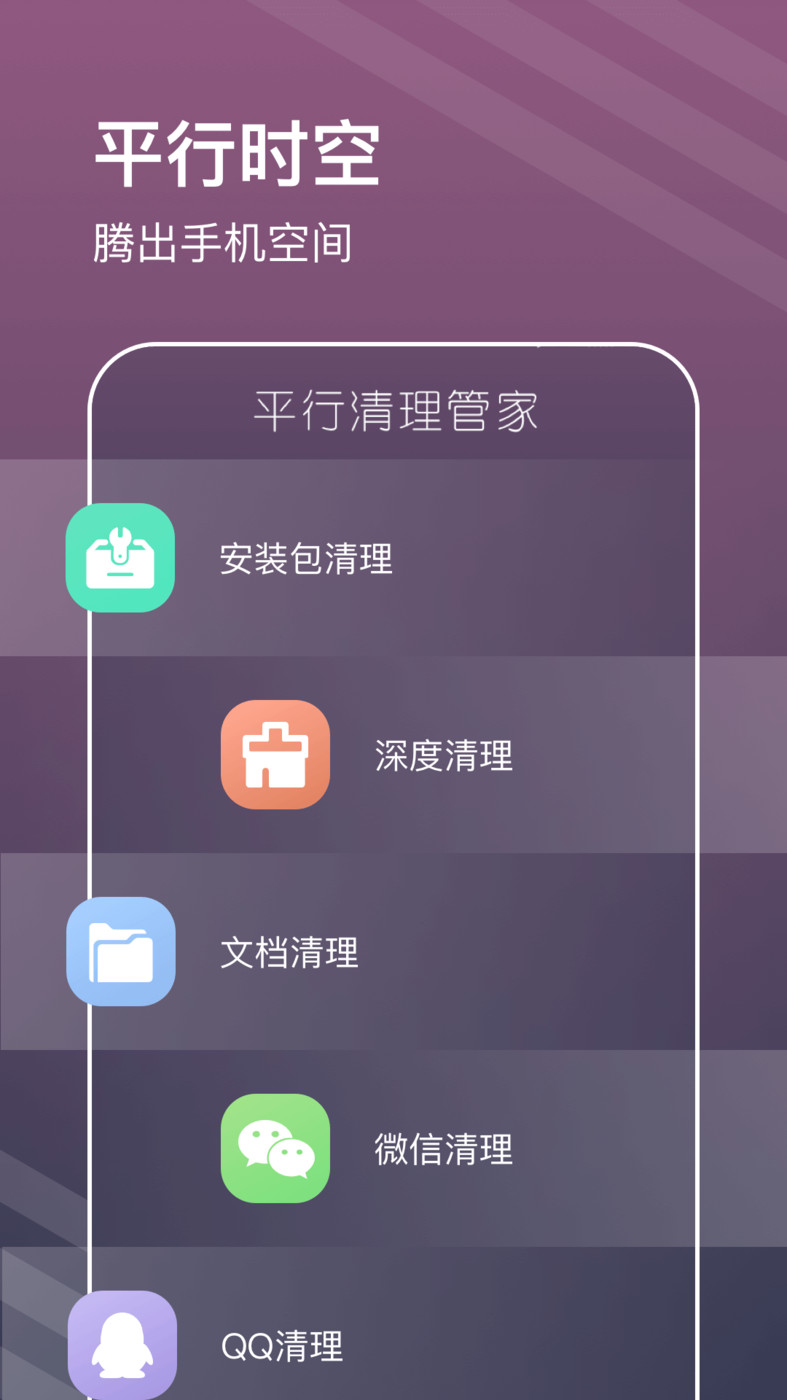Image resolution: width=787 pixels, height=1400 pixels.
Task: Tap the blue document folder icon
Action: coord(120,951)
